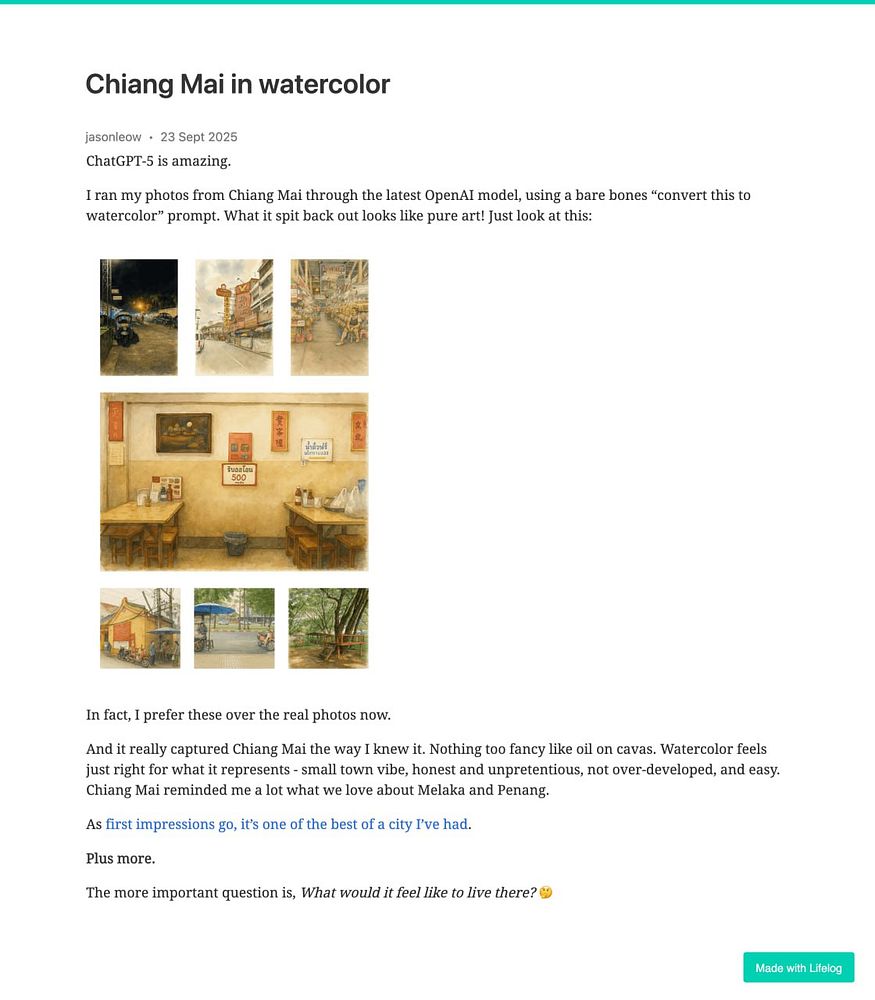The image size is (875, 1000).
Task: Visit author jasonleow's profile
Action: click(x=113, y=137)
